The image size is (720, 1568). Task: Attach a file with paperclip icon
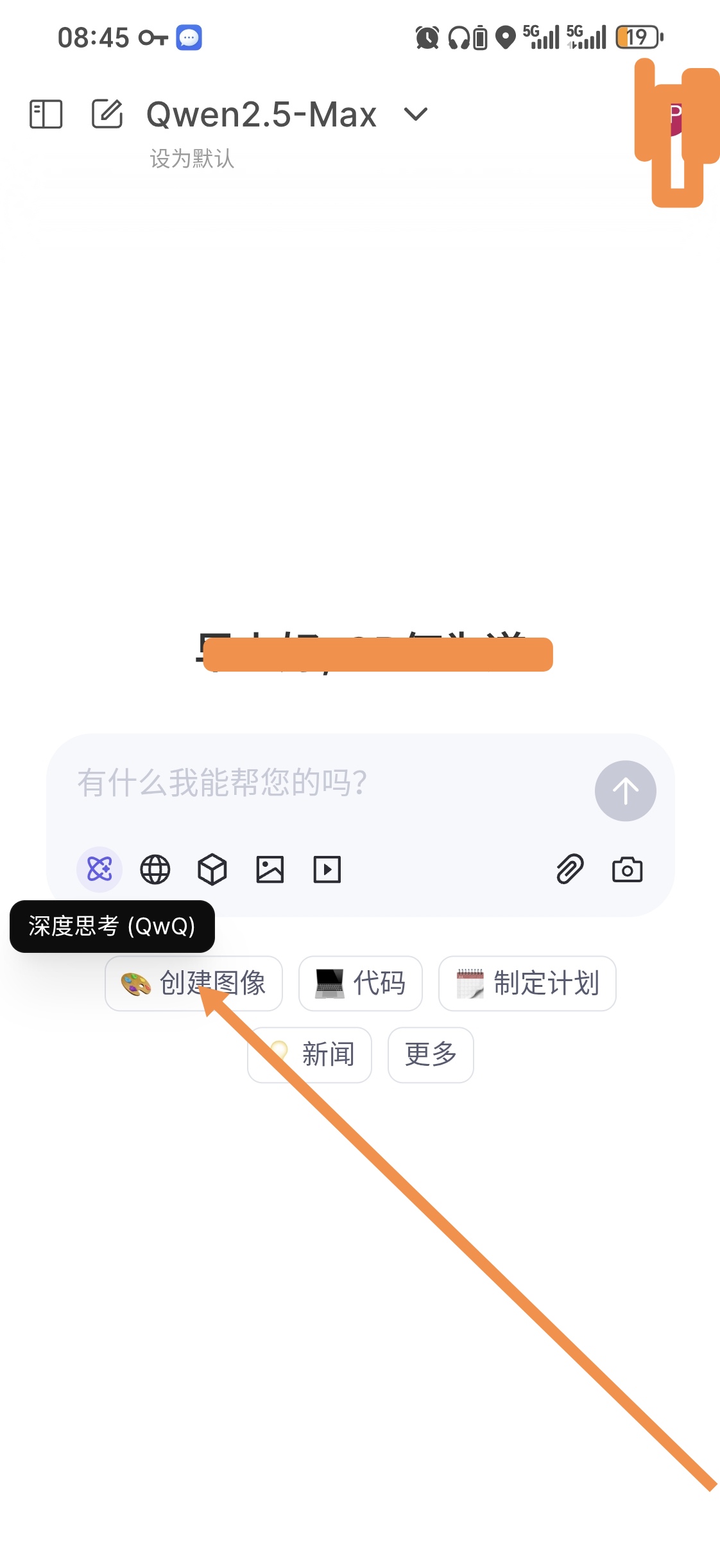pyautogui.click(x=570, y=869)
